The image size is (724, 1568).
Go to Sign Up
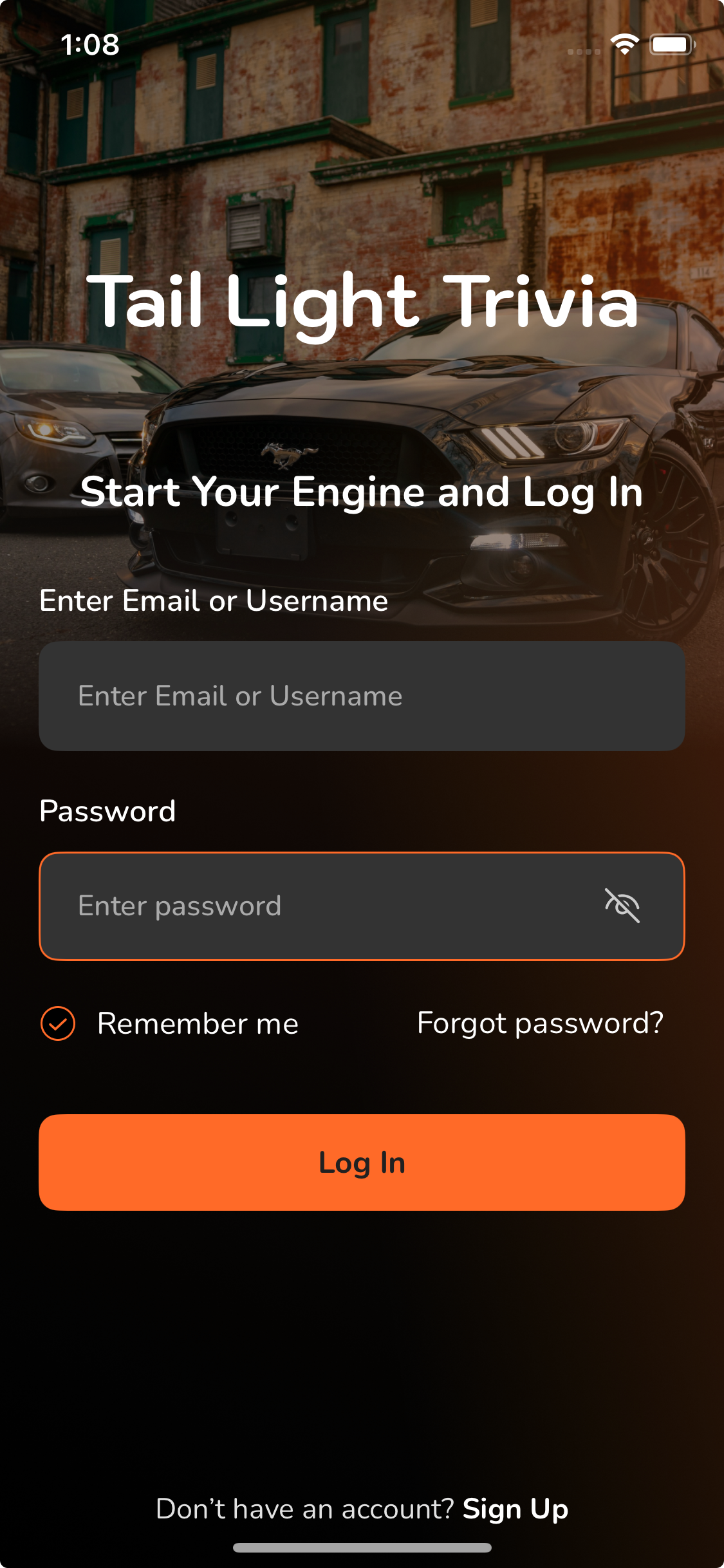click(x=515, y=1509)
